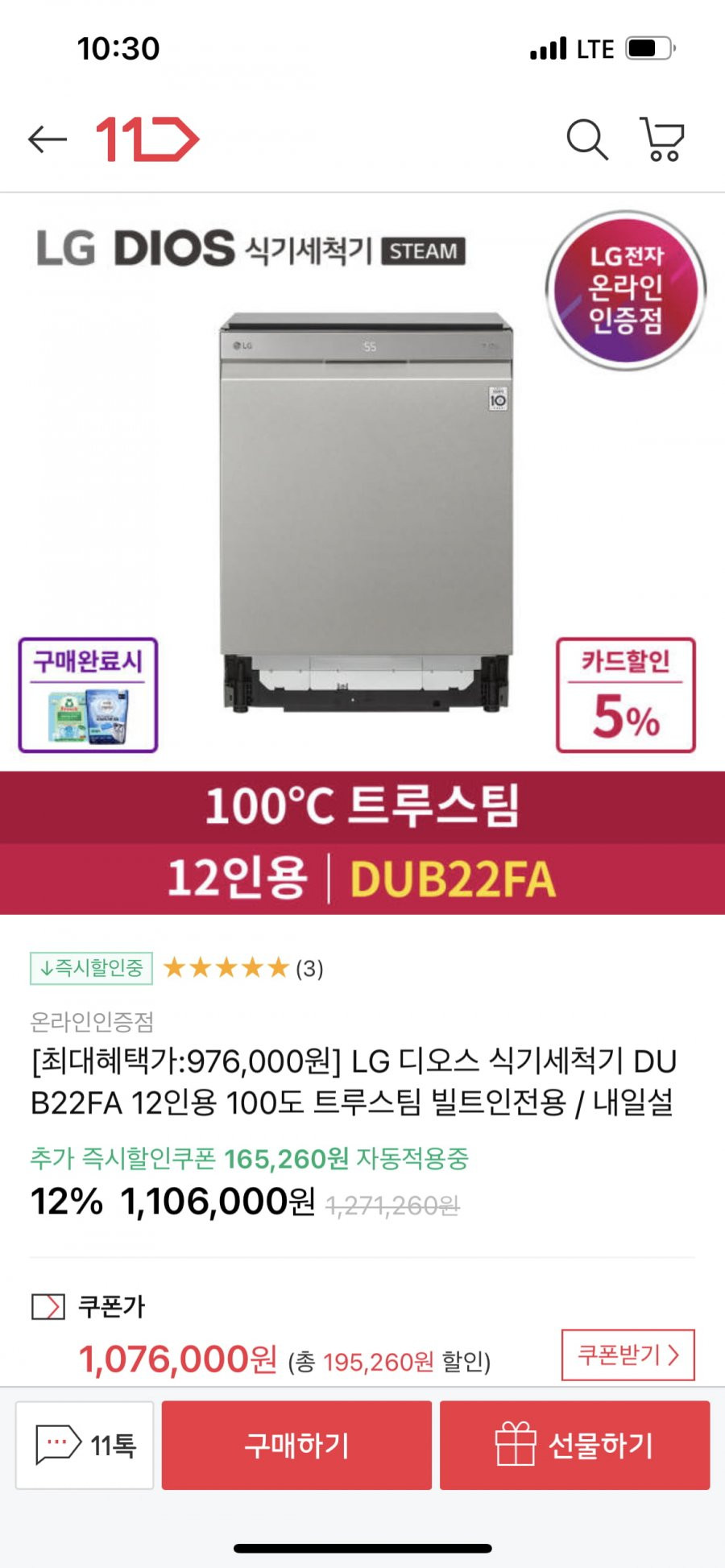
Task: Open the star rating reviews (3)
Action: click(242, 967)
